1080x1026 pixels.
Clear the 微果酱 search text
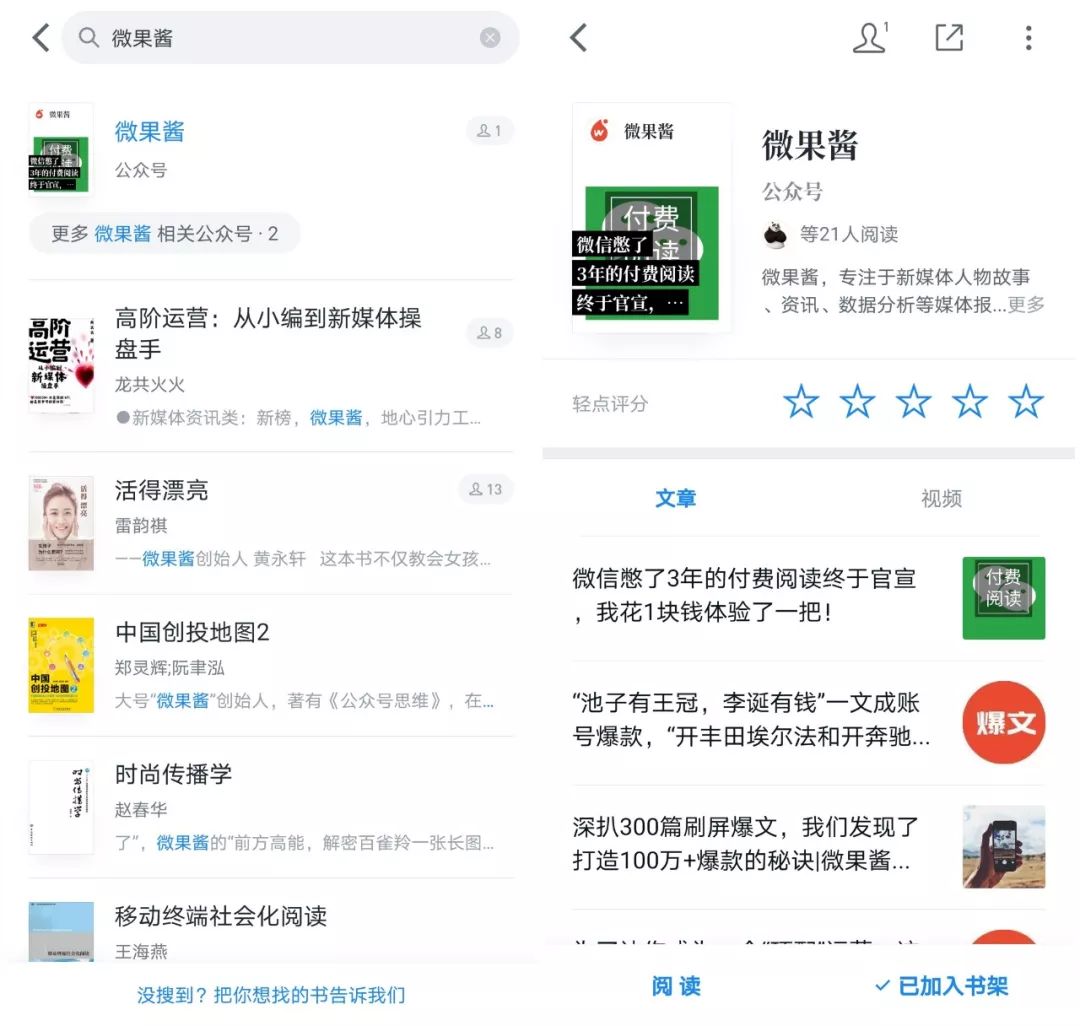pyautogui.click(x=490, y=38)
